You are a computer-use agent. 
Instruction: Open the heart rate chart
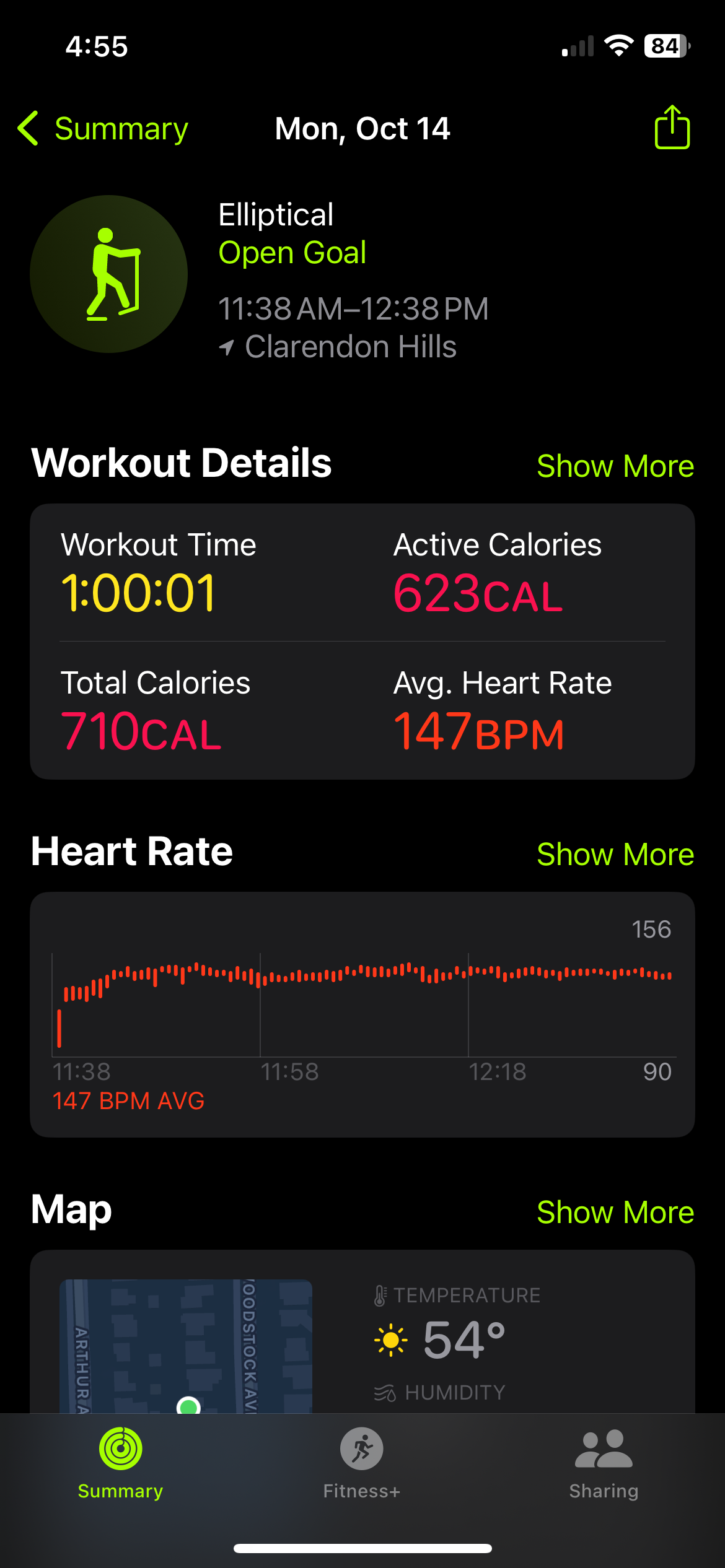click(x=362, y=1014)
